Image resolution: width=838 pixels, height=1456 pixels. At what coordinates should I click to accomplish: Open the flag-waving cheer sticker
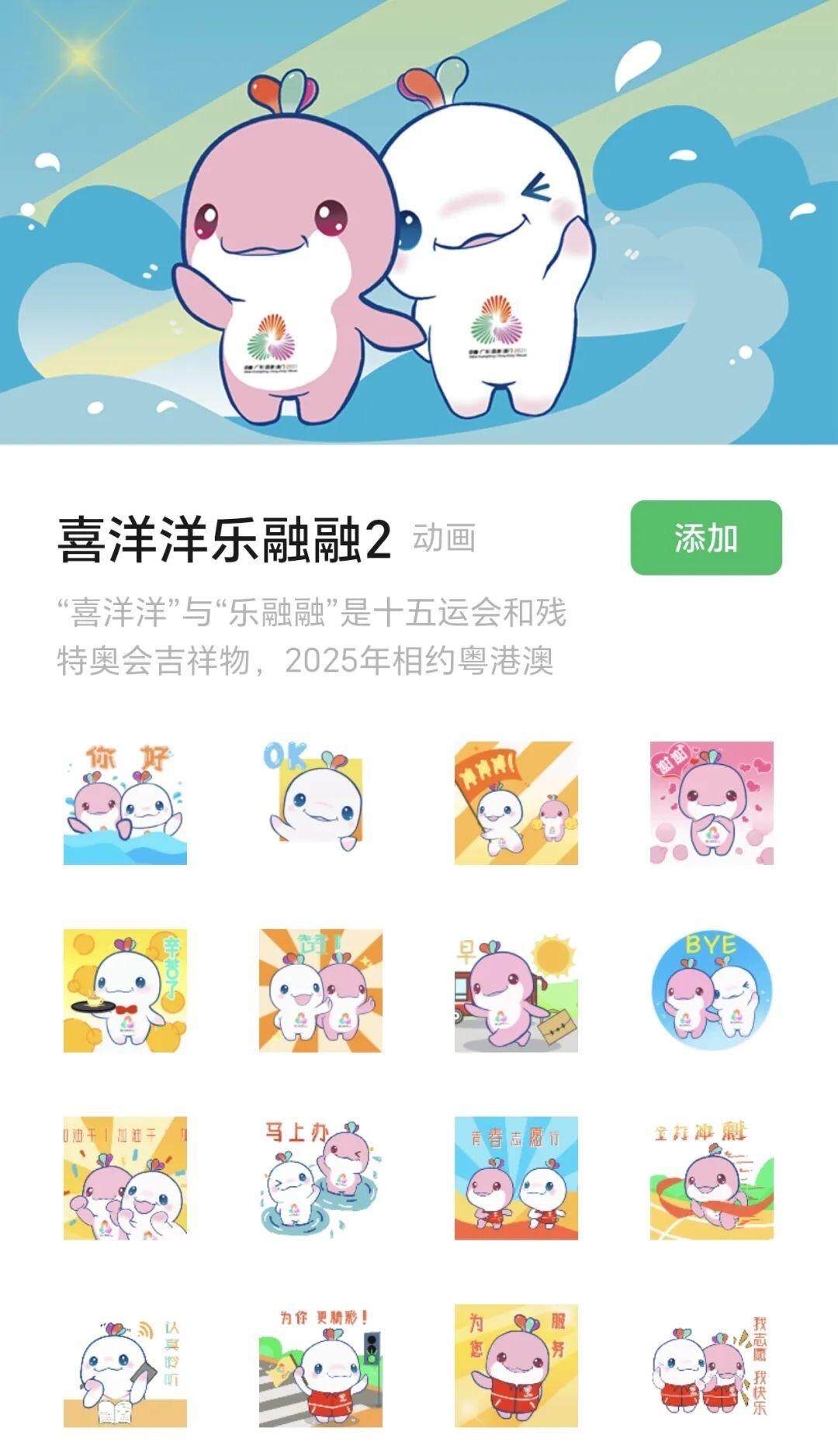coord(516,803)
